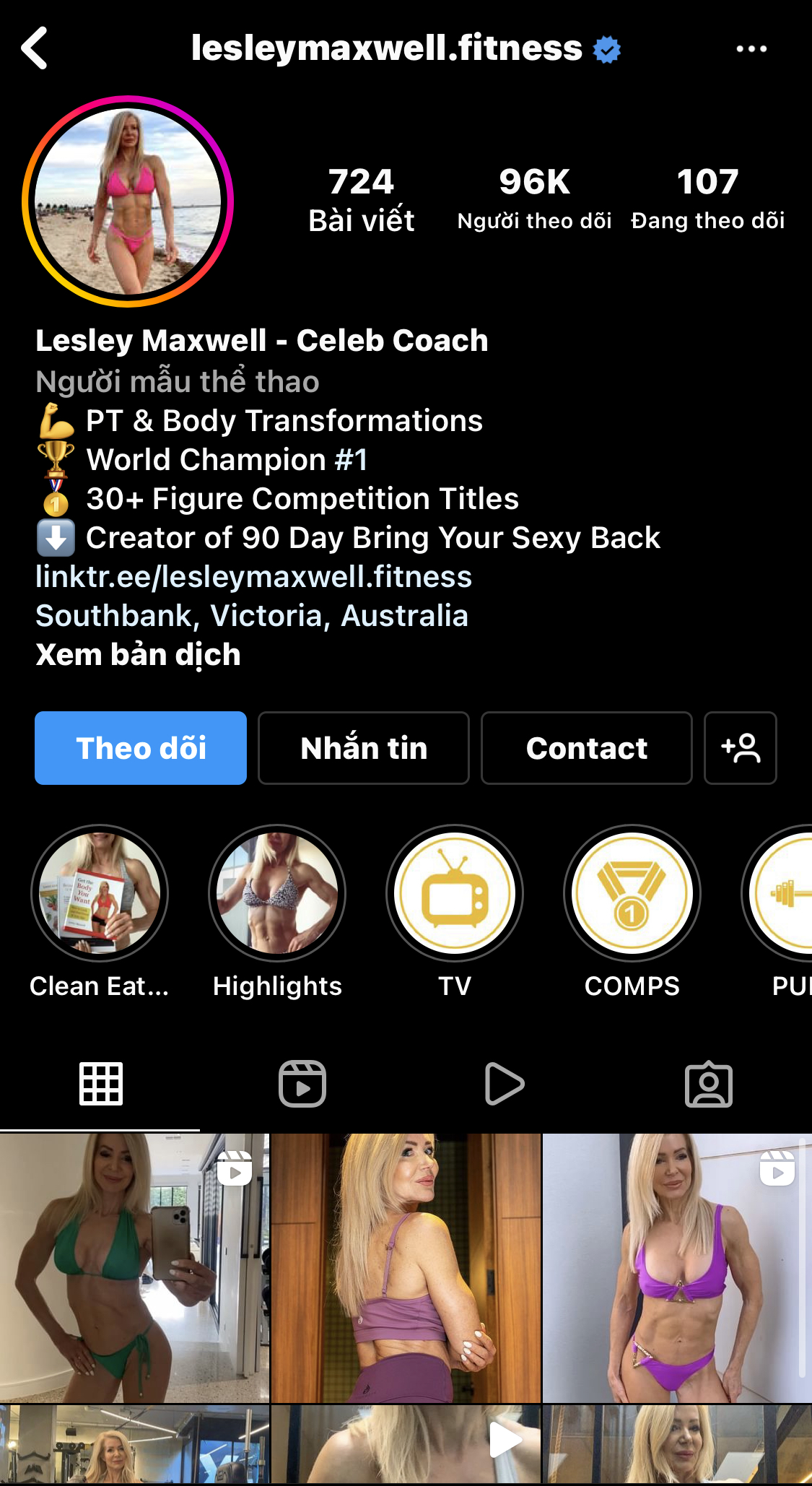Open the 96K followers list
The width and height of the screenshot is (812, 1486).
[534, 199]
